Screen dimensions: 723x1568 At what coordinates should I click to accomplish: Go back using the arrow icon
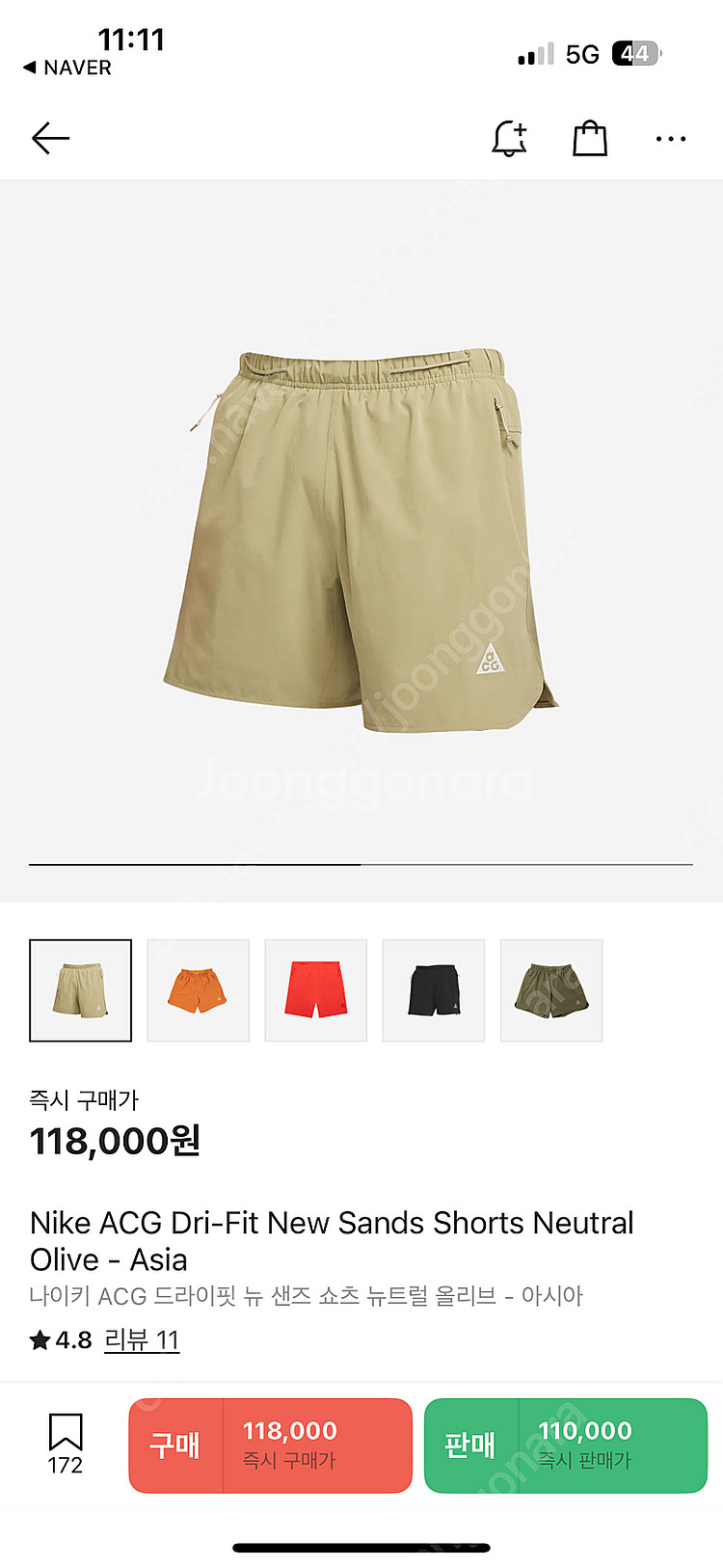tap(50, 139)
